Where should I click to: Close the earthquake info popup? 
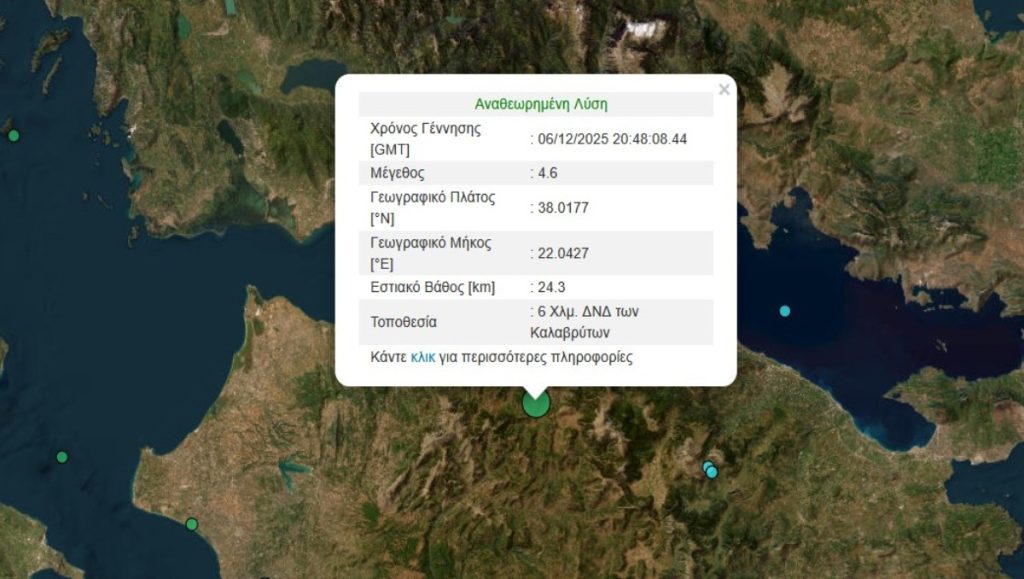click(724, 90)
